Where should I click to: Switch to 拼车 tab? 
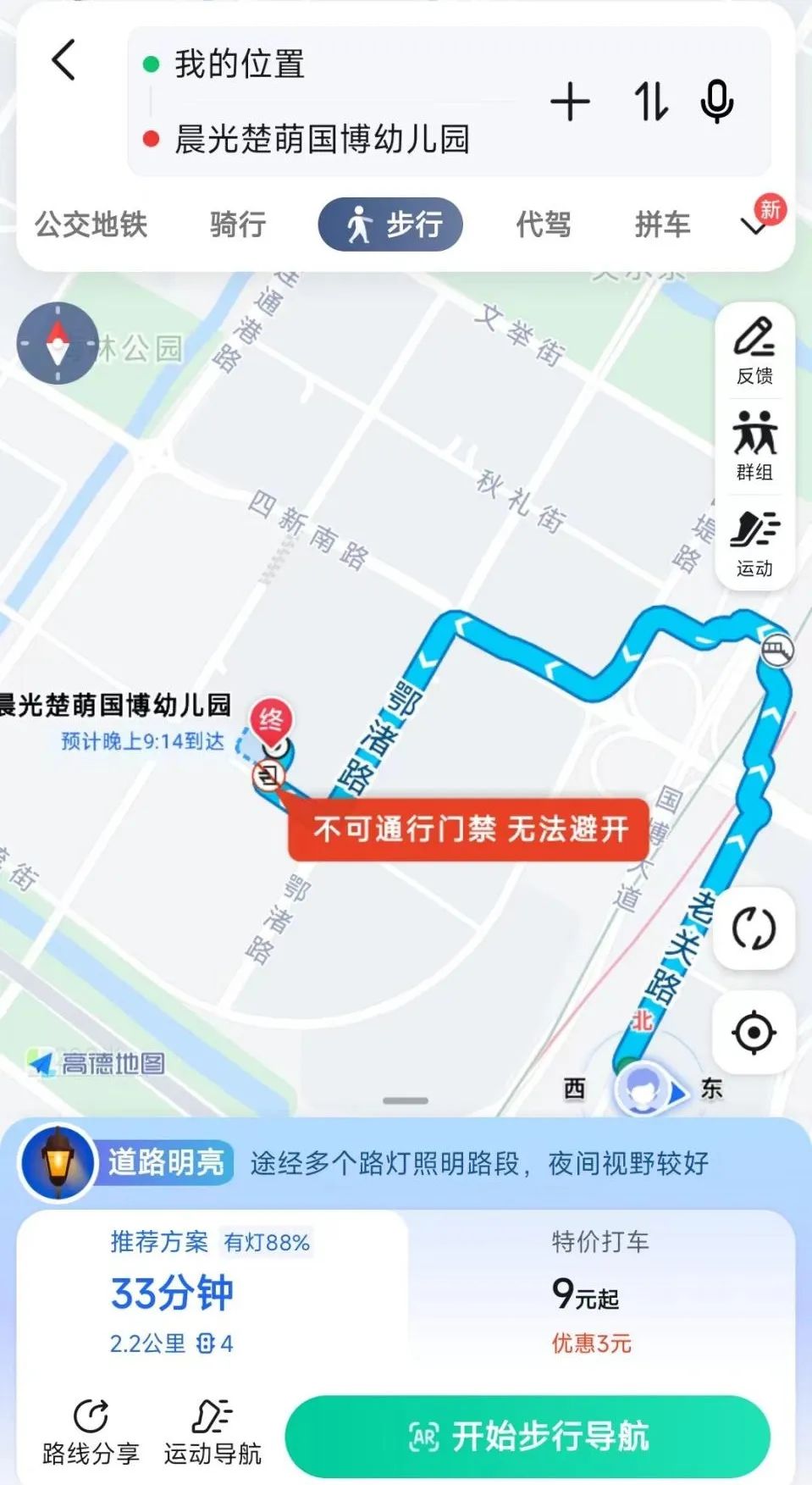coord(662,224)
